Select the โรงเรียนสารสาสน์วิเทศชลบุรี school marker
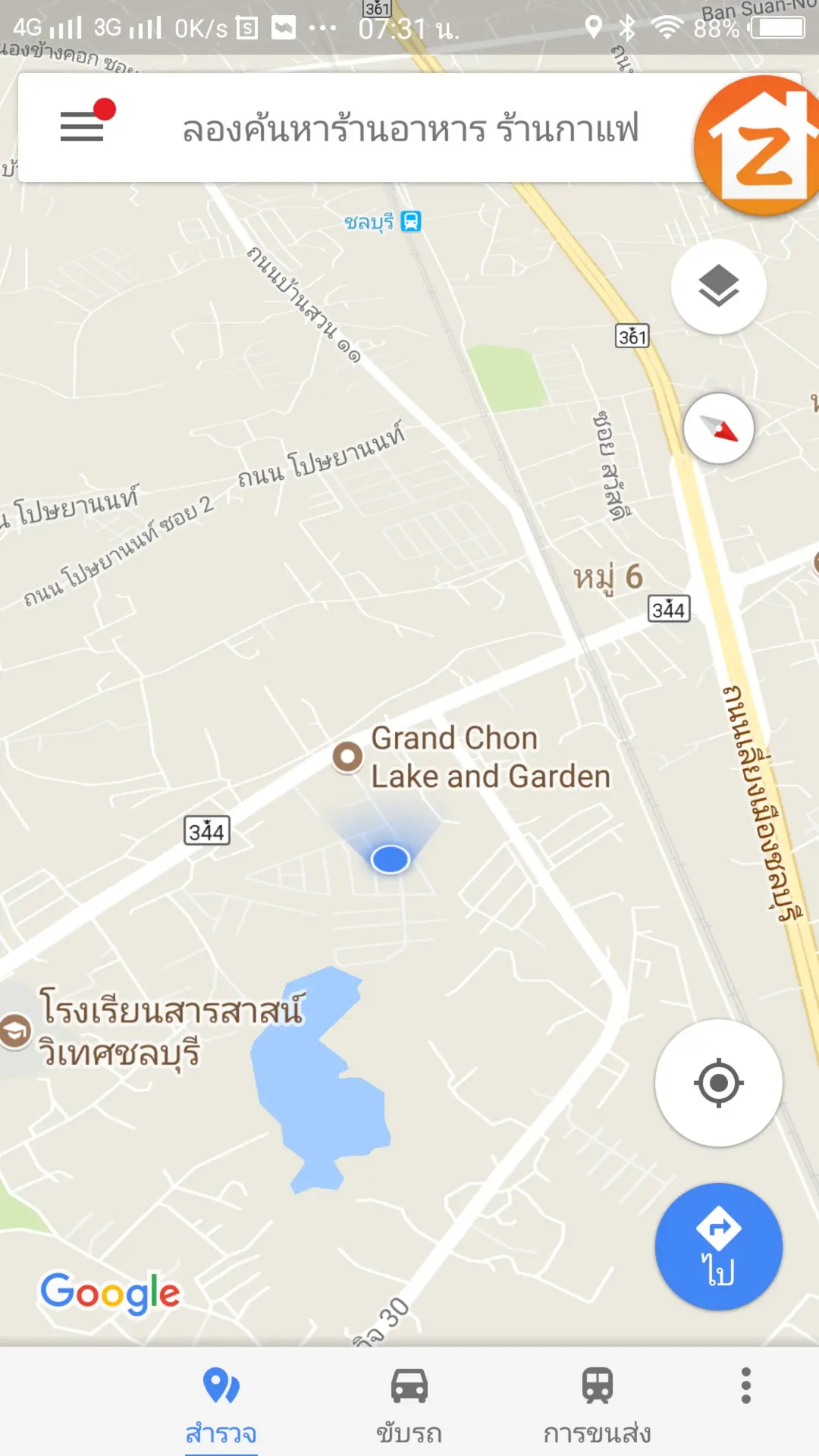Screen dimensions: 819x1456 [14, 1031]
